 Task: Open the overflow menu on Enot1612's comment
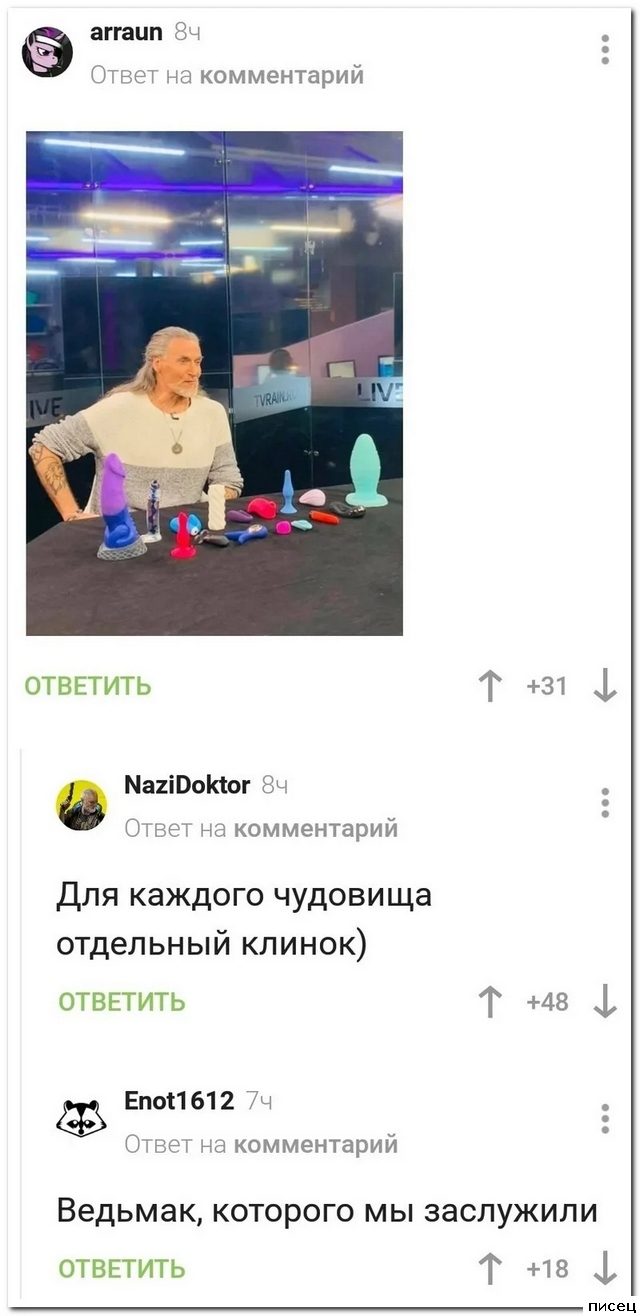[x=605, y=1118]
